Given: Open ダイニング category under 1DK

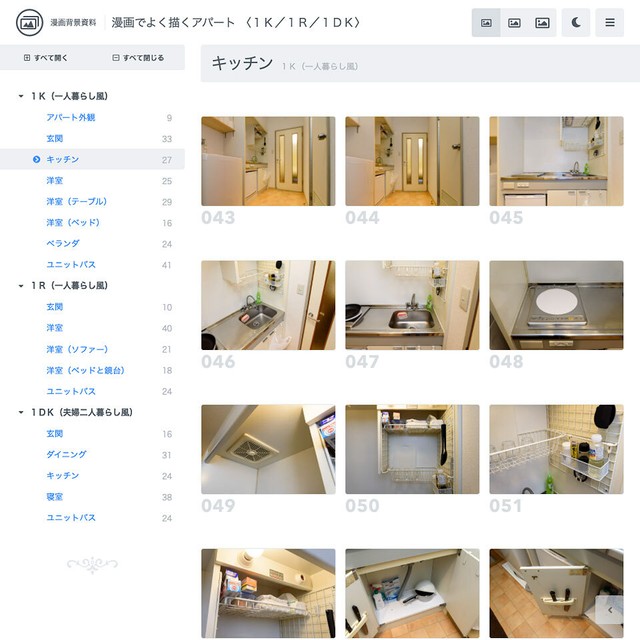Looking at the screenshot, I should [x=66, y=454].
